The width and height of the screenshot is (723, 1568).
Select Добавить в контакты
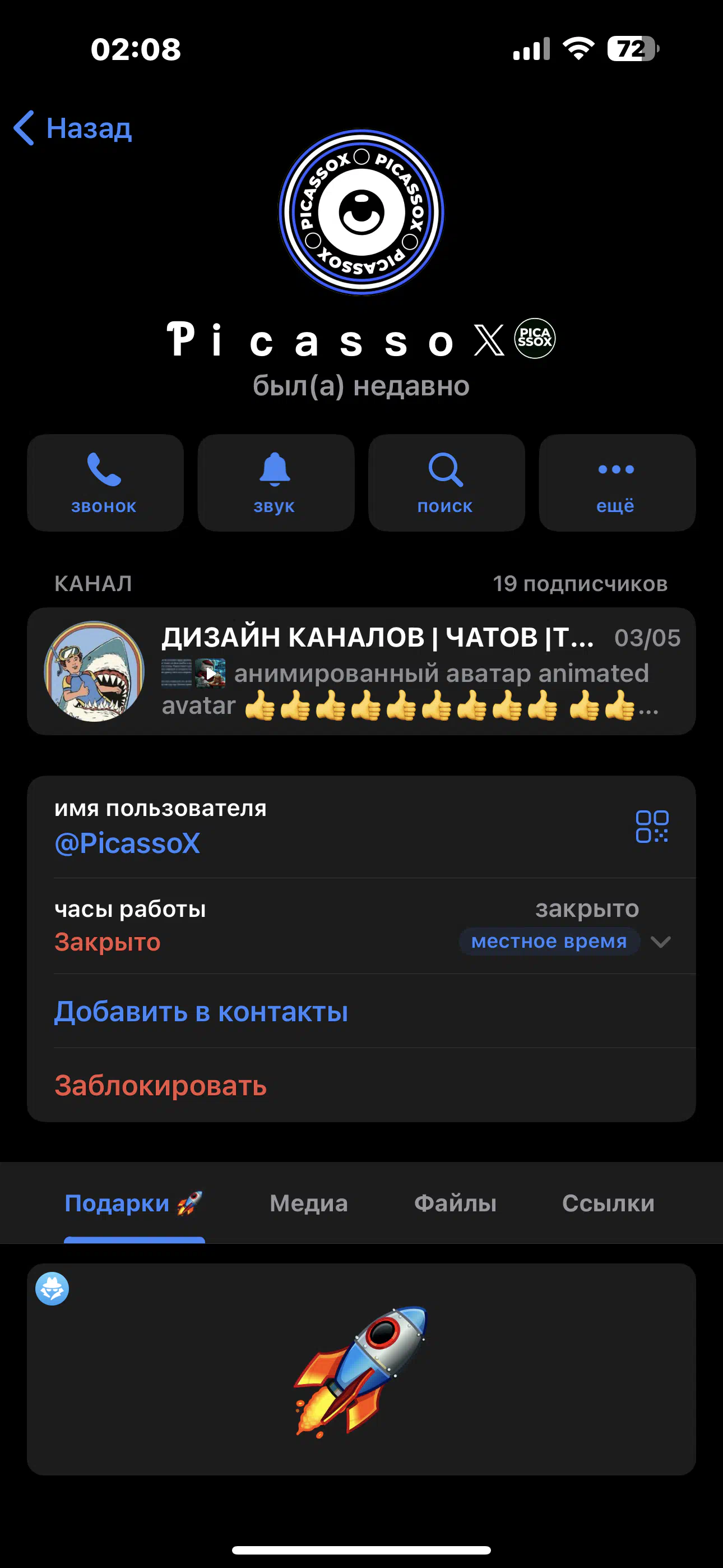coord(201,1012)
